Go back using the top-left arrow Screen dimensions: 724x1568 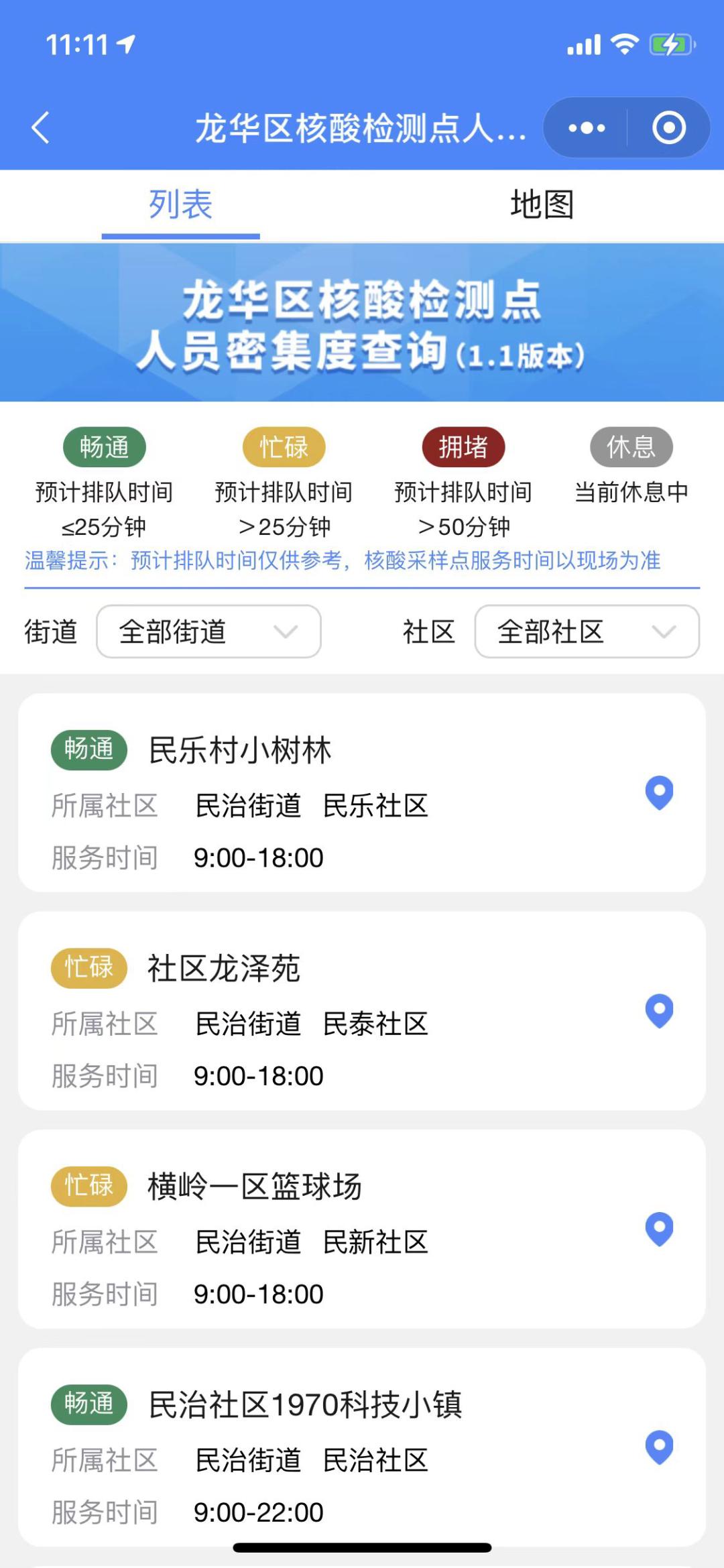coord(41,127)
